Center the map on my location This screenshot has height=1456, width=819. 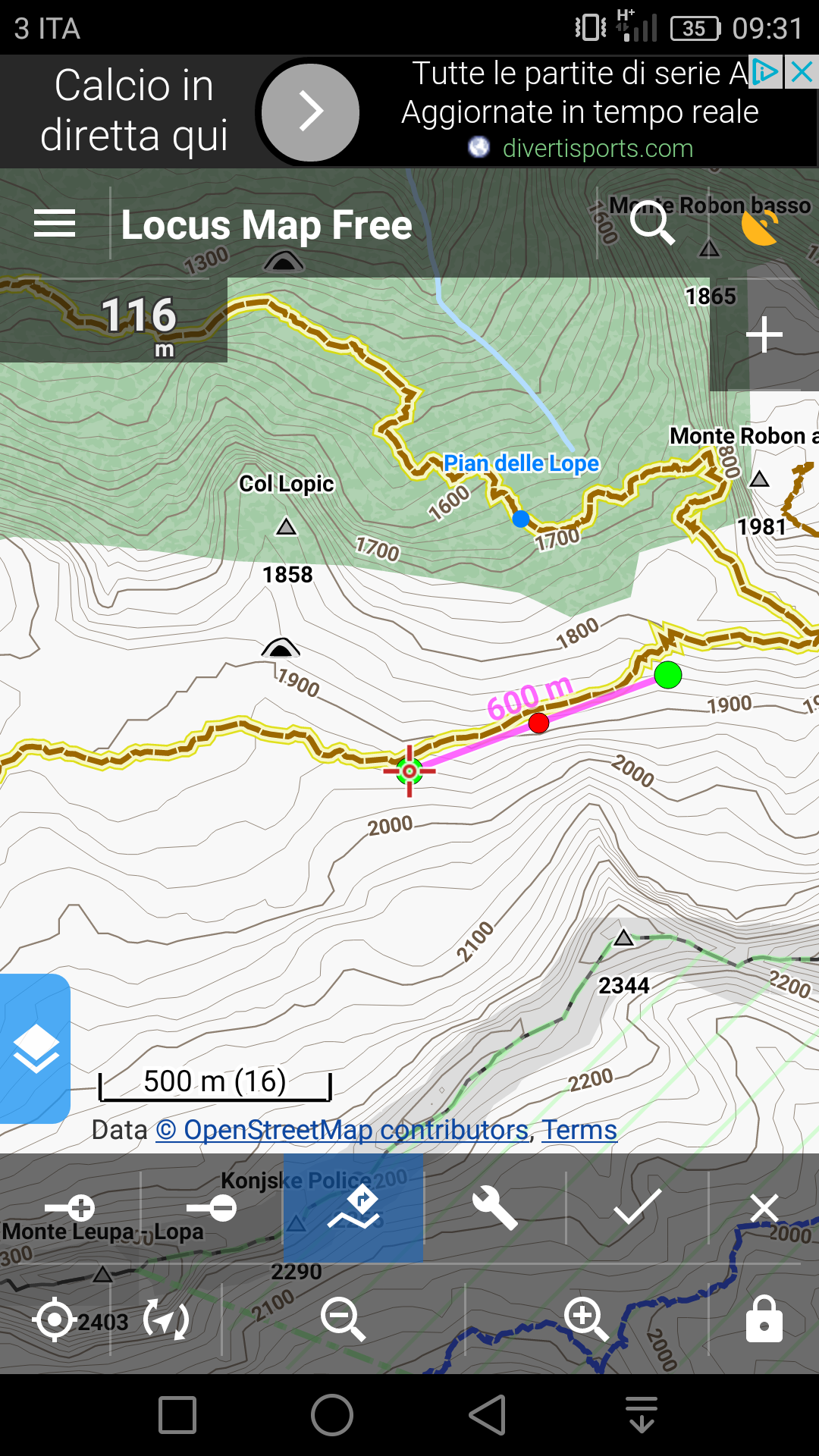click(x=54, y=1319)
